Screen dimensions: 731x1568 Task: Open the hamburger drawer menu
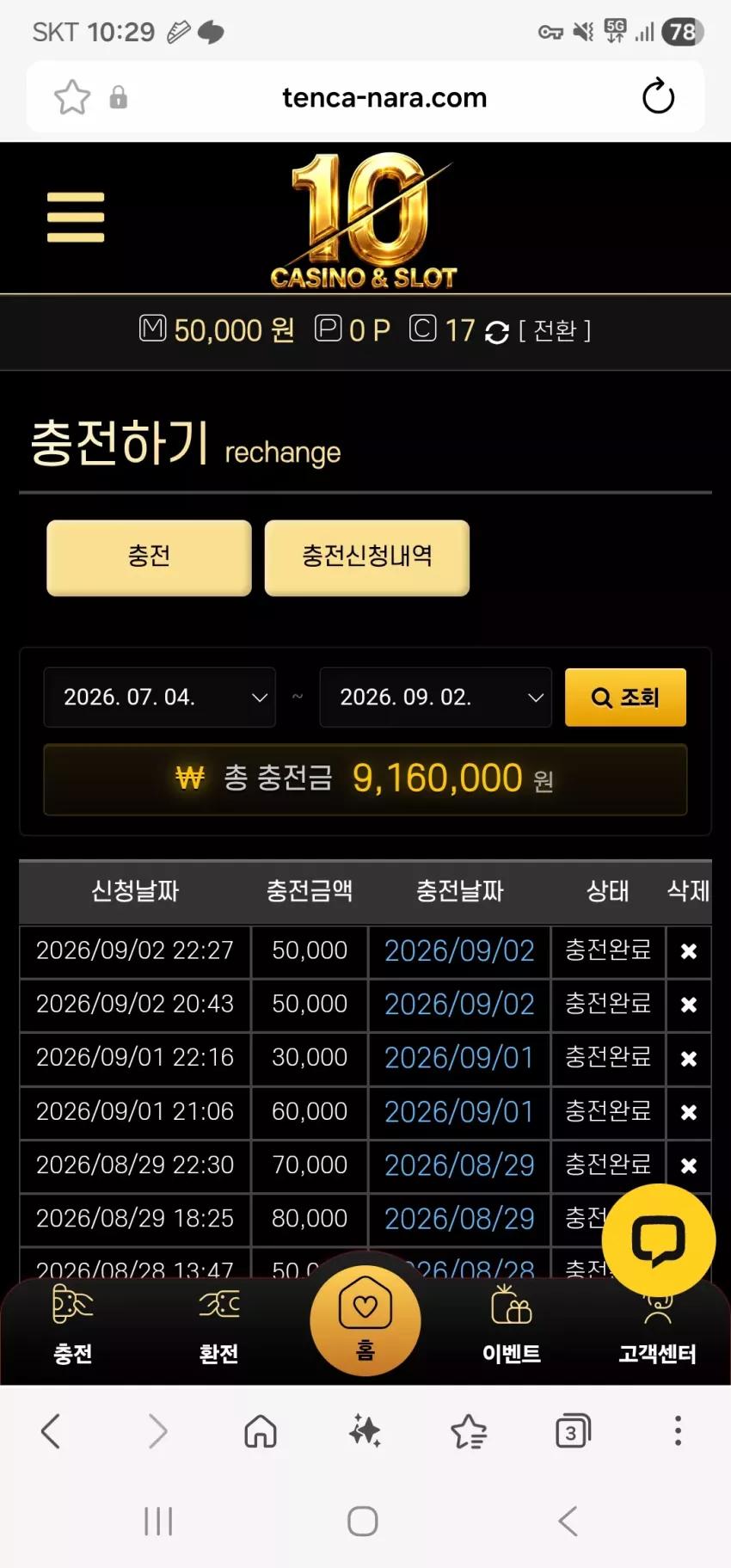(76, 217)
